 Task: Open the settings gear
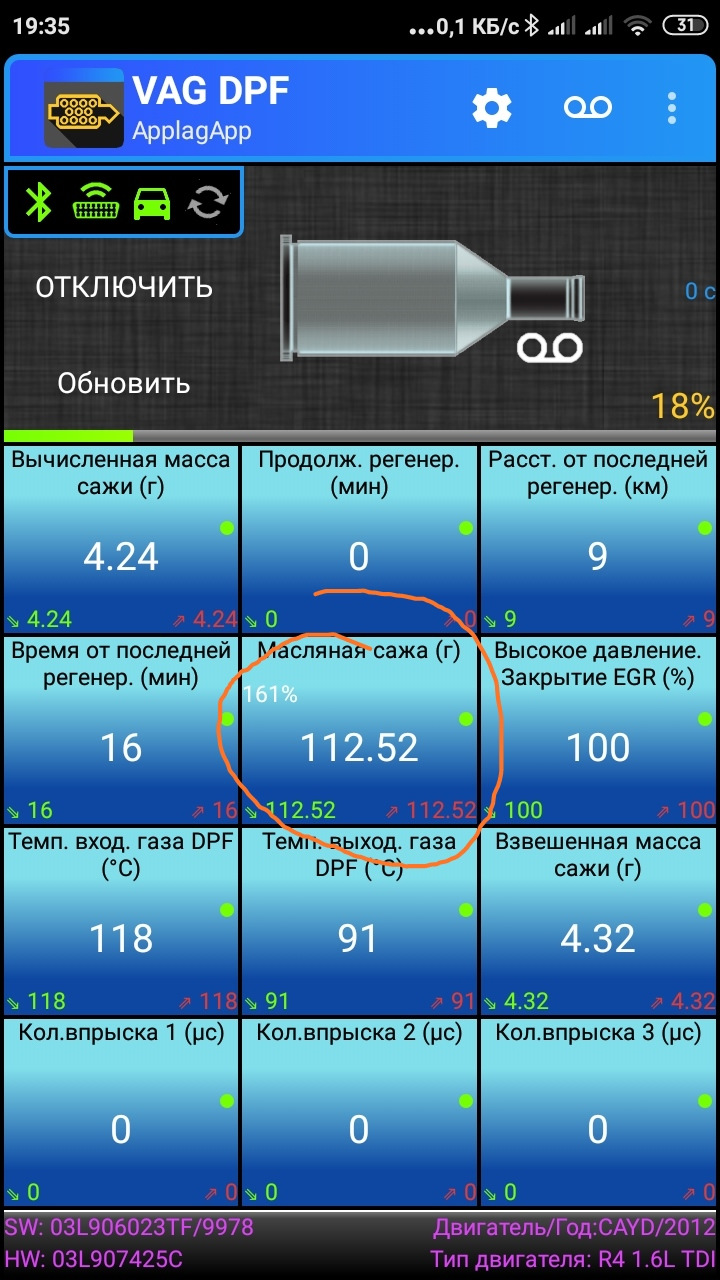pyautogui.click(x=491, y=108)
